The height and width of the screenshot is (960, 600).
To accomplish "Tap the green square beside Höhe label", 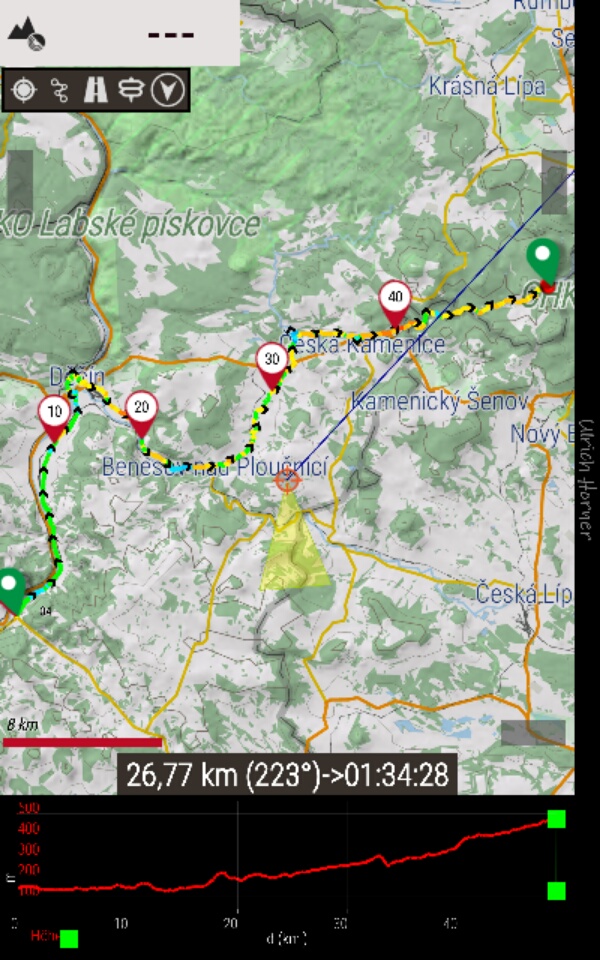I will tap(69, 938).
